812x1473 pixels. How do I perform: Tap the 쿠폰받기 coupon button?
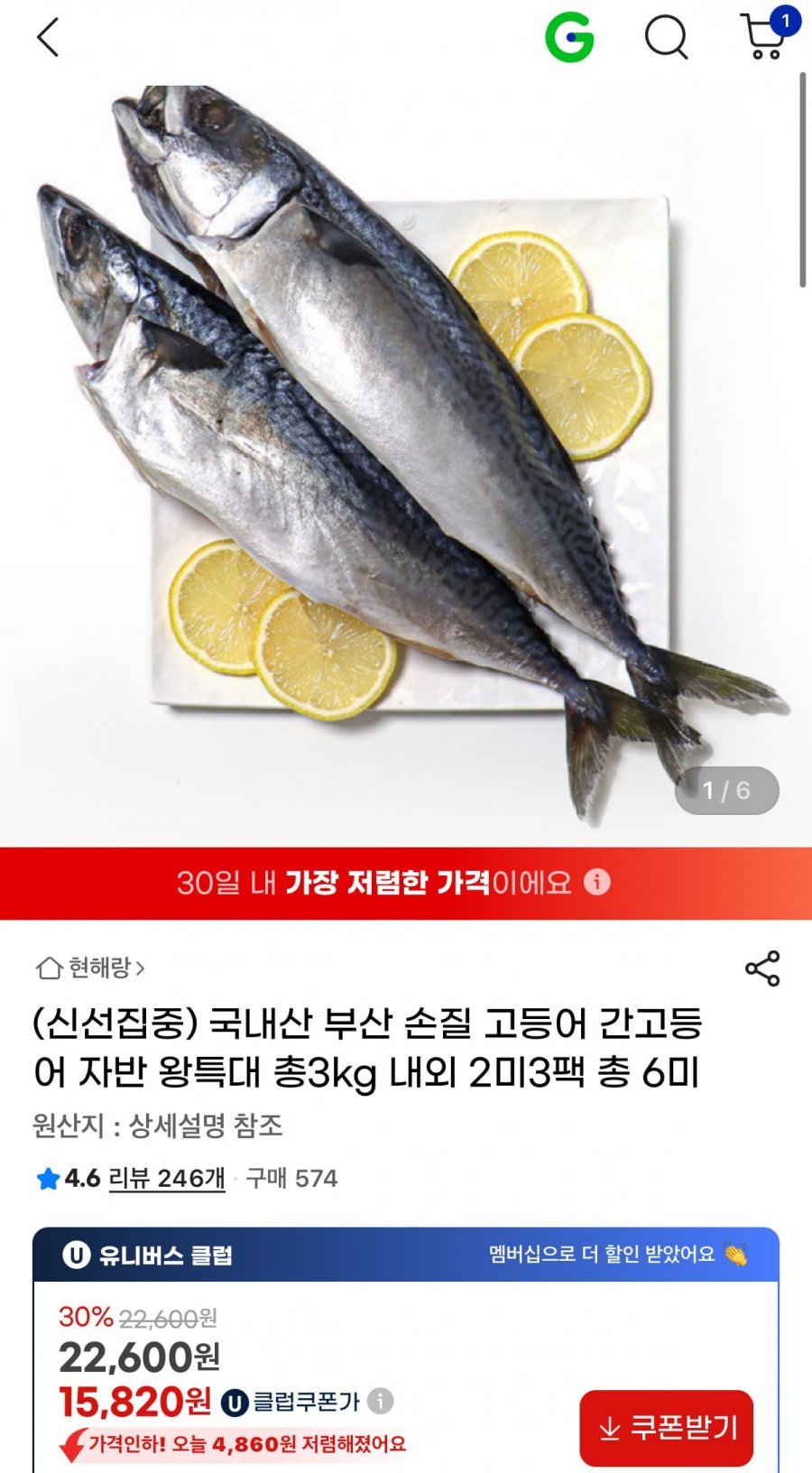click(x=666, y=1428)
